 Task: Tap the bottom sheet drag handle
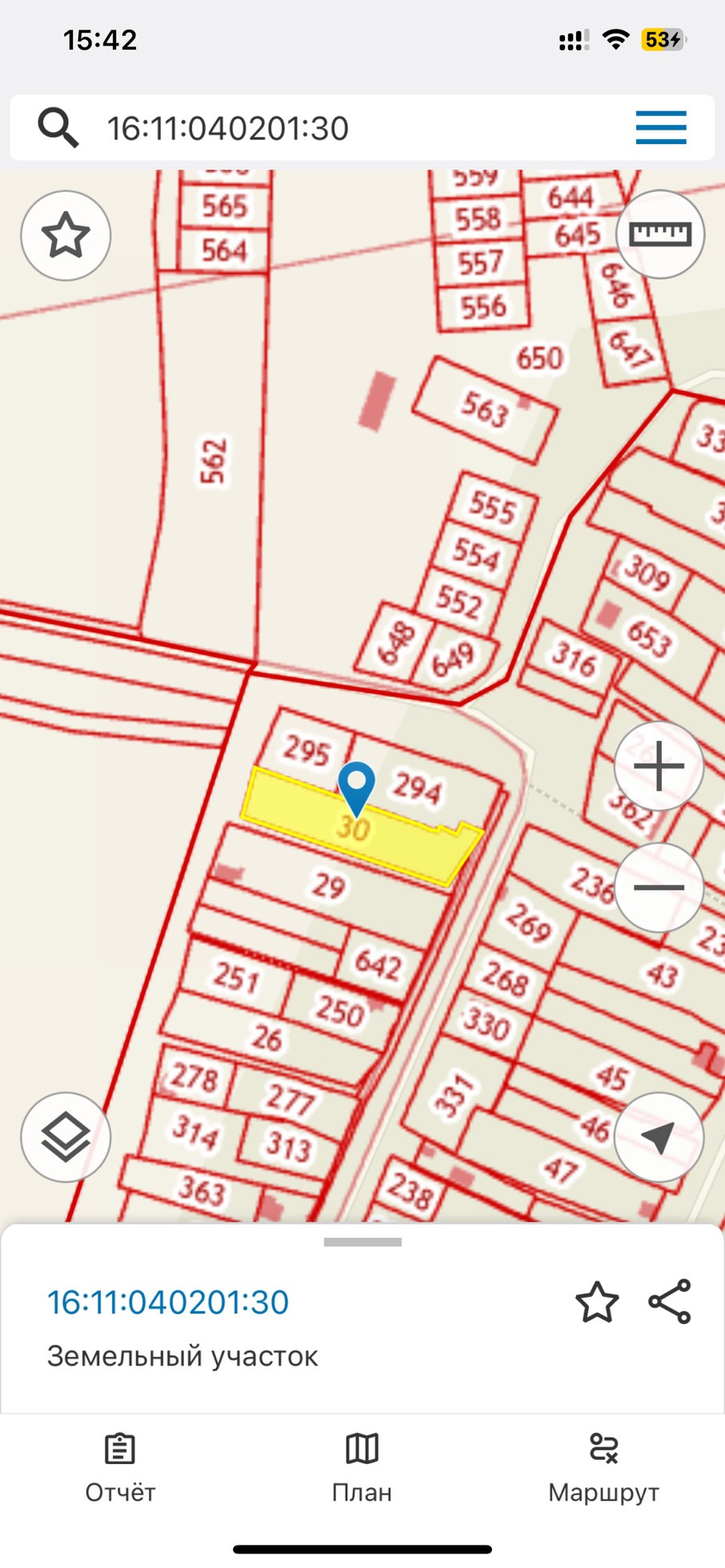coord(362,1242)
